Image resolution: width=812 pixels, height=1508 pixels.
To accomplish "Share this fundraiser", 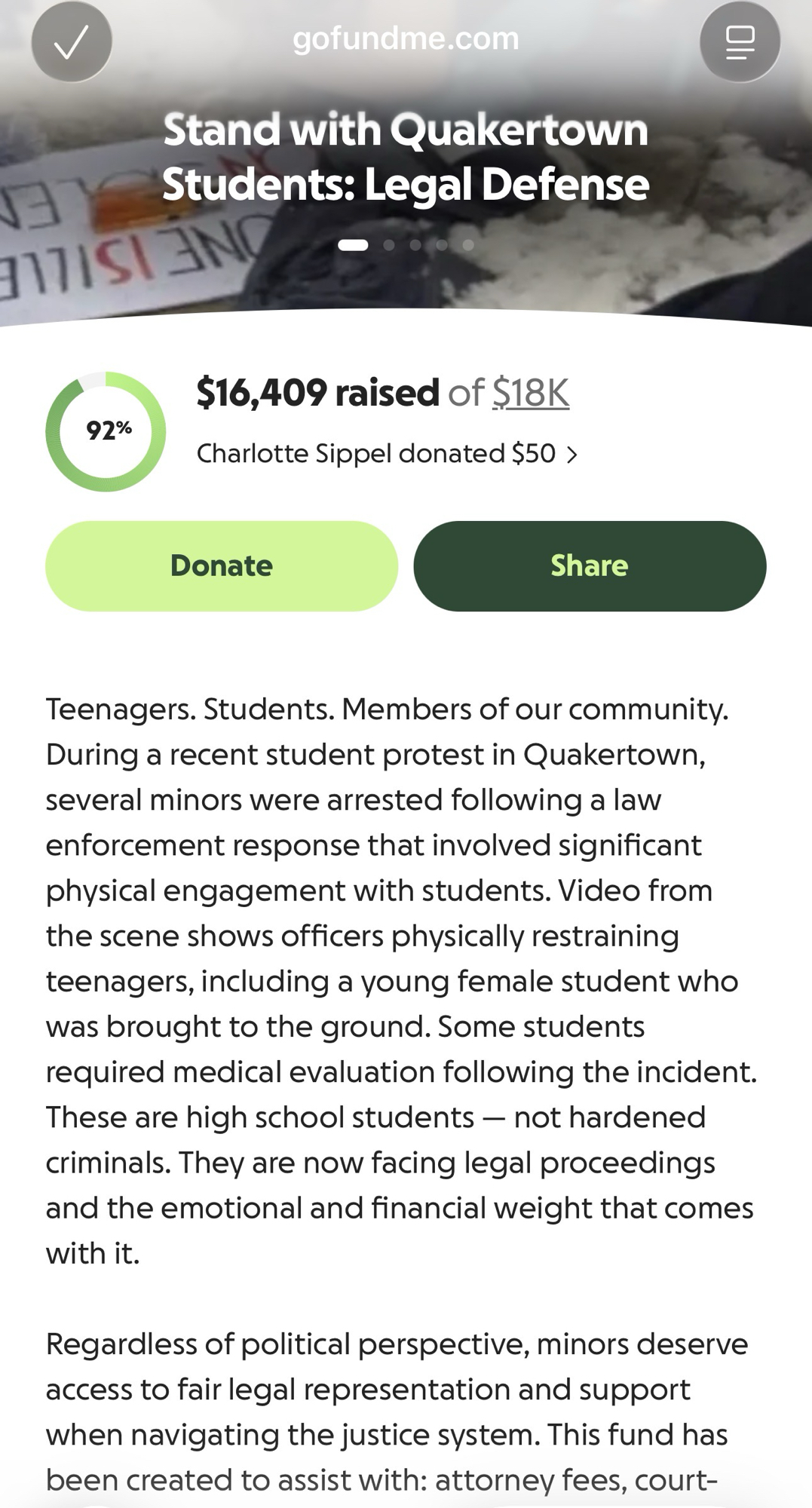I will pyautogui.click(x=590, y=565).
